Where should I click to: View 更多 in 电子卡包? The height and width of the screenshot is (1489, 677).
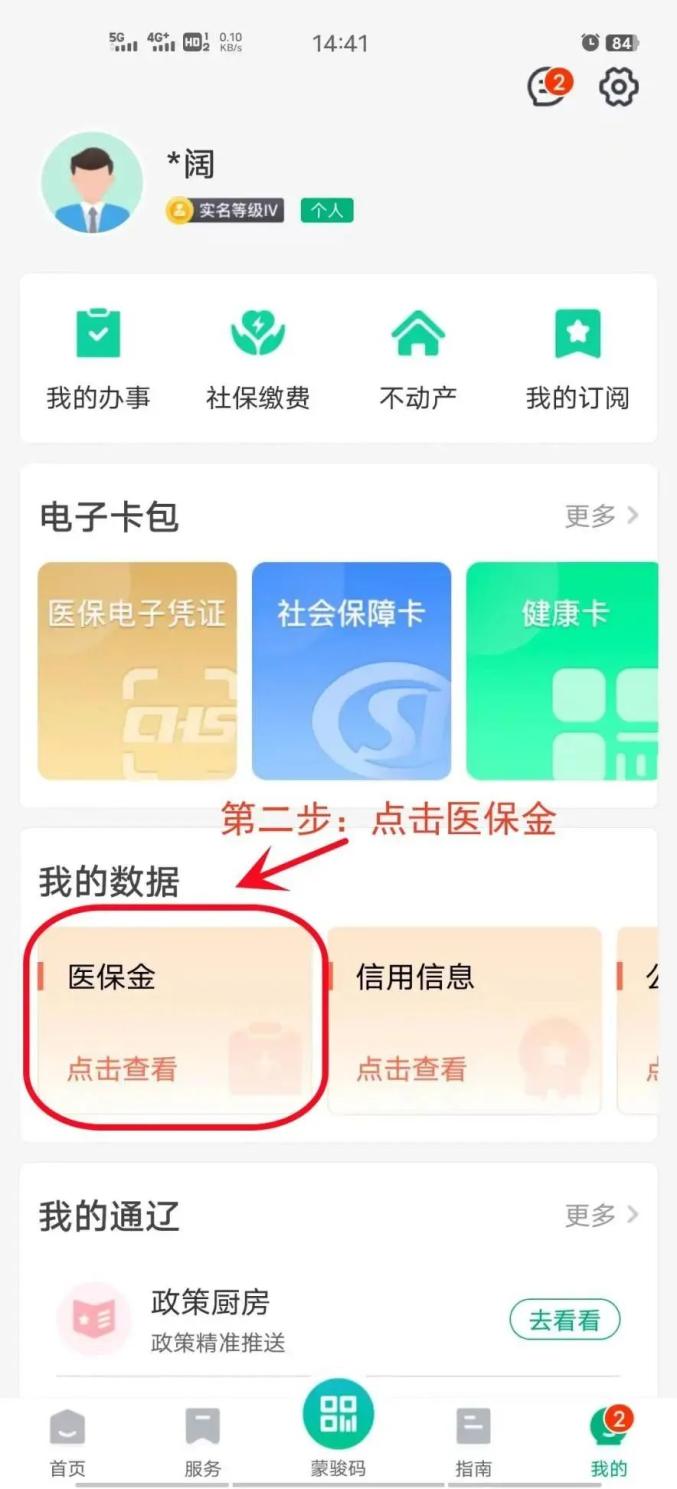click(x=601, y=516)
